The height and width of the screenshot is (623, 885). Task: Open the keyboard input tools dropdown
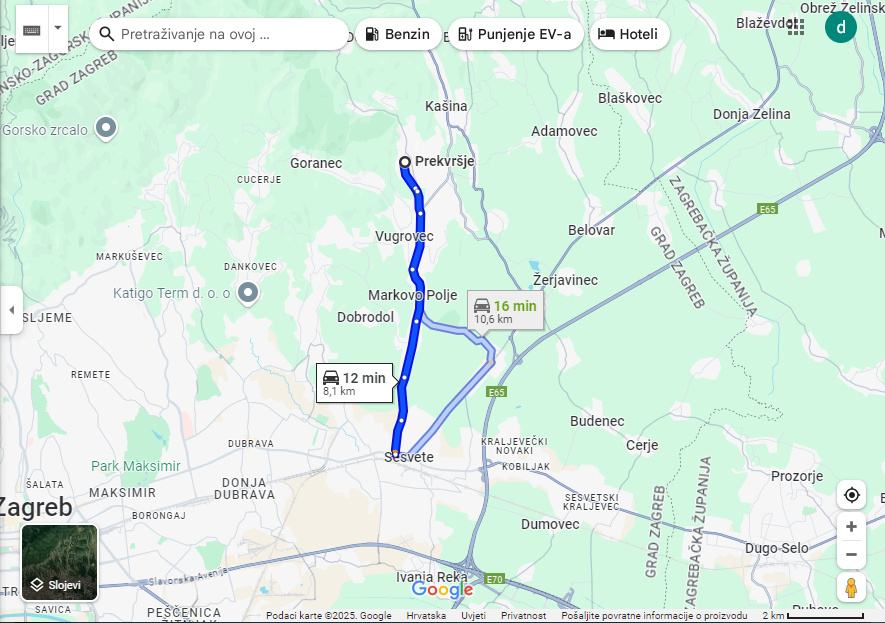coord(57,29)
